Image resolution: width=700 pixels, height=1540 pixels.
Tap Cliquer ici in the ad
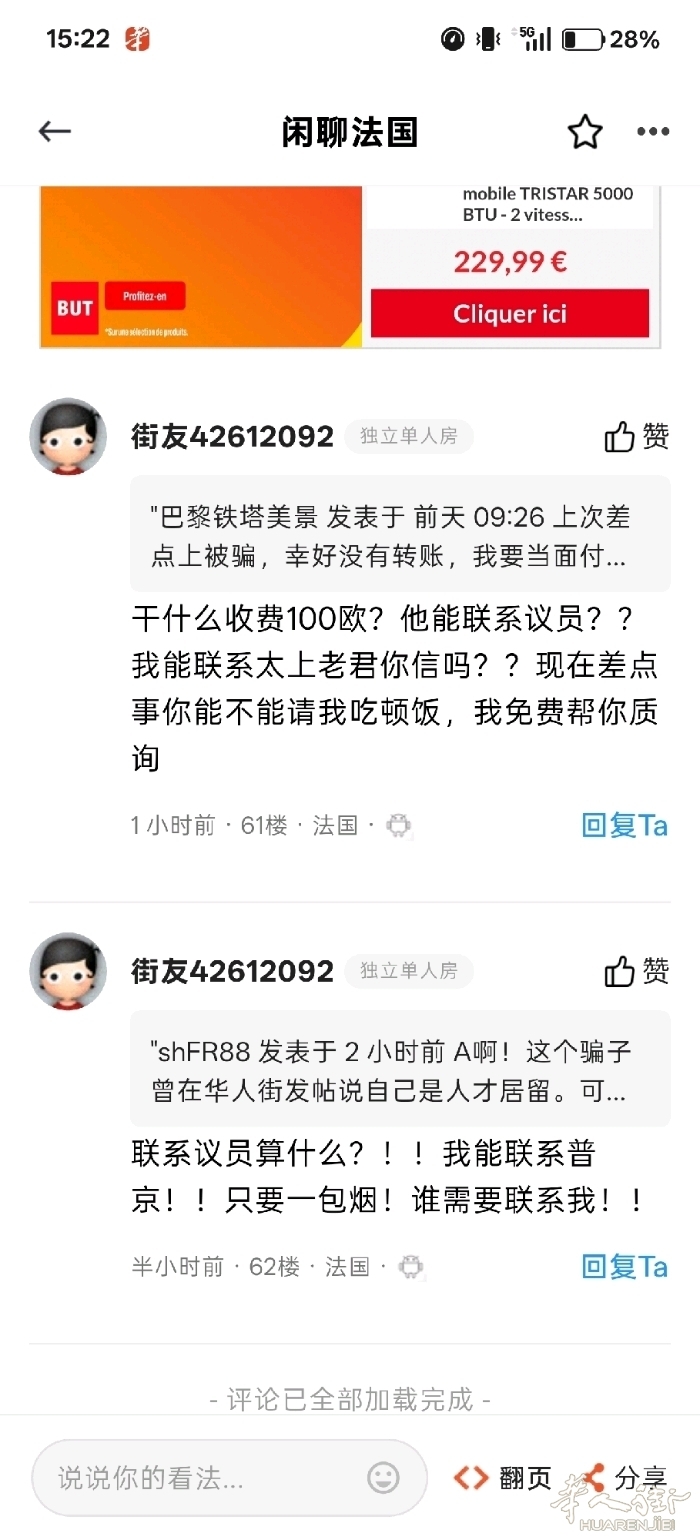510,314
